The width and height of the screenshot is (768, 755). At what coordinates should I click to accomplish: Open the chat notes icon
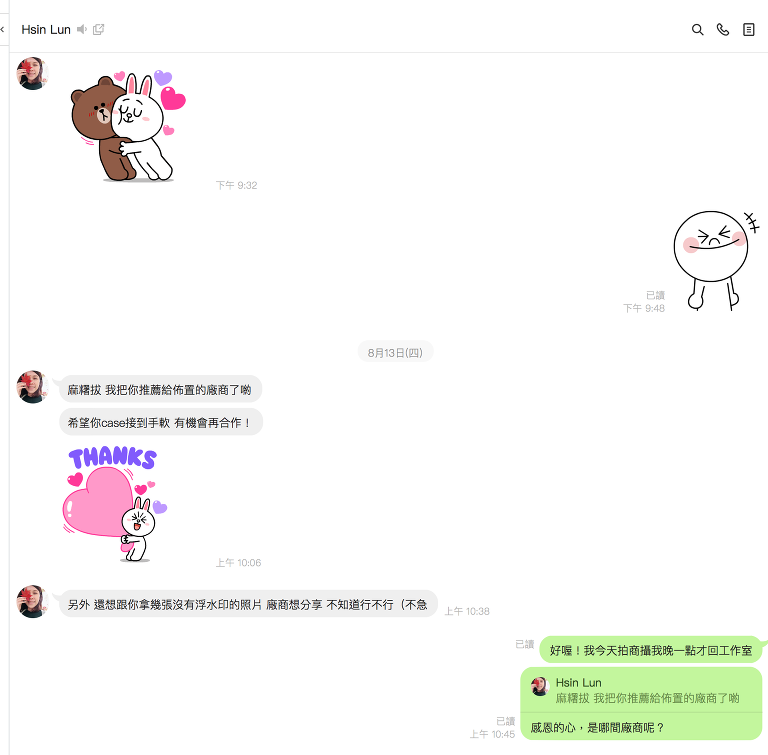pos(749,30)
